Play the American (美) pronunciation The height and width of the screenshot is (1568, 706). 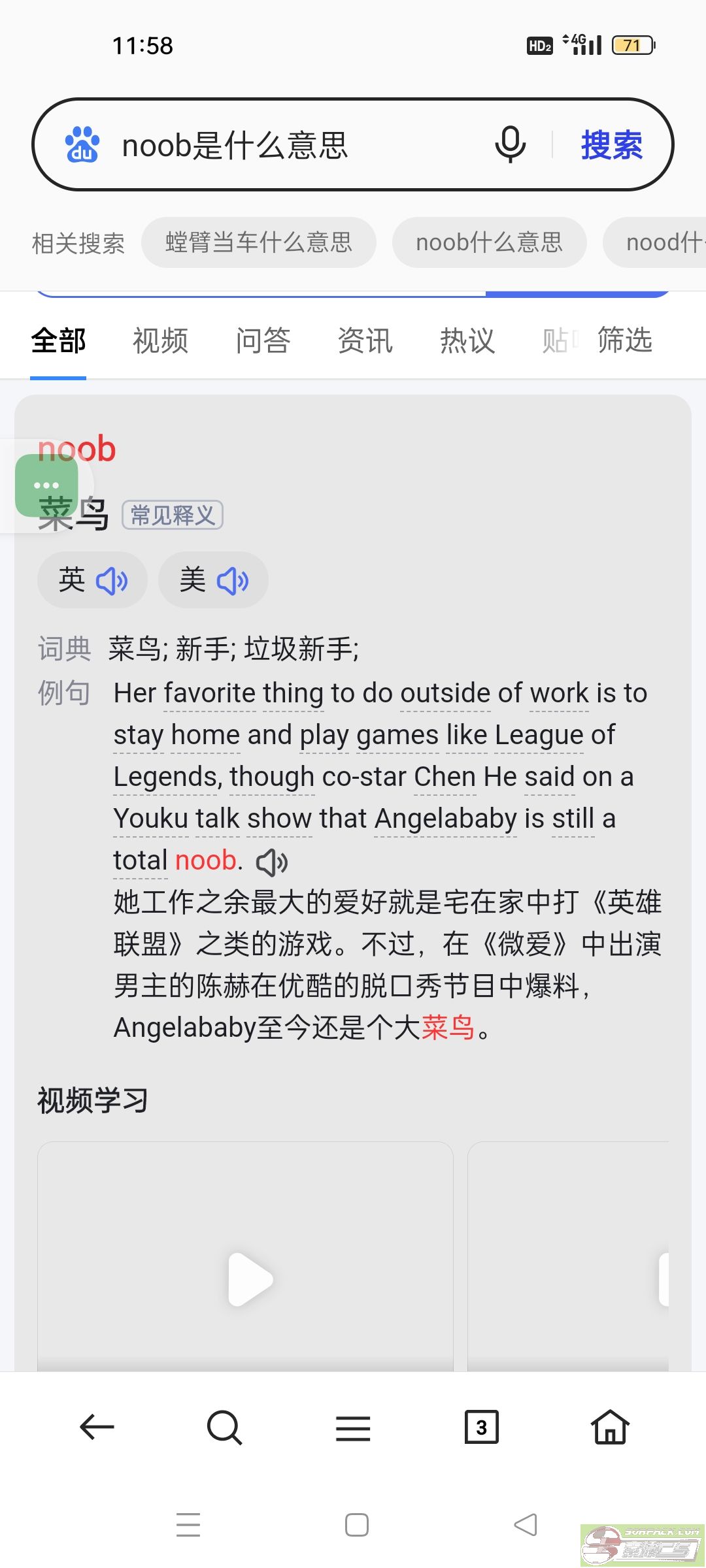click(x=213, y=580)
